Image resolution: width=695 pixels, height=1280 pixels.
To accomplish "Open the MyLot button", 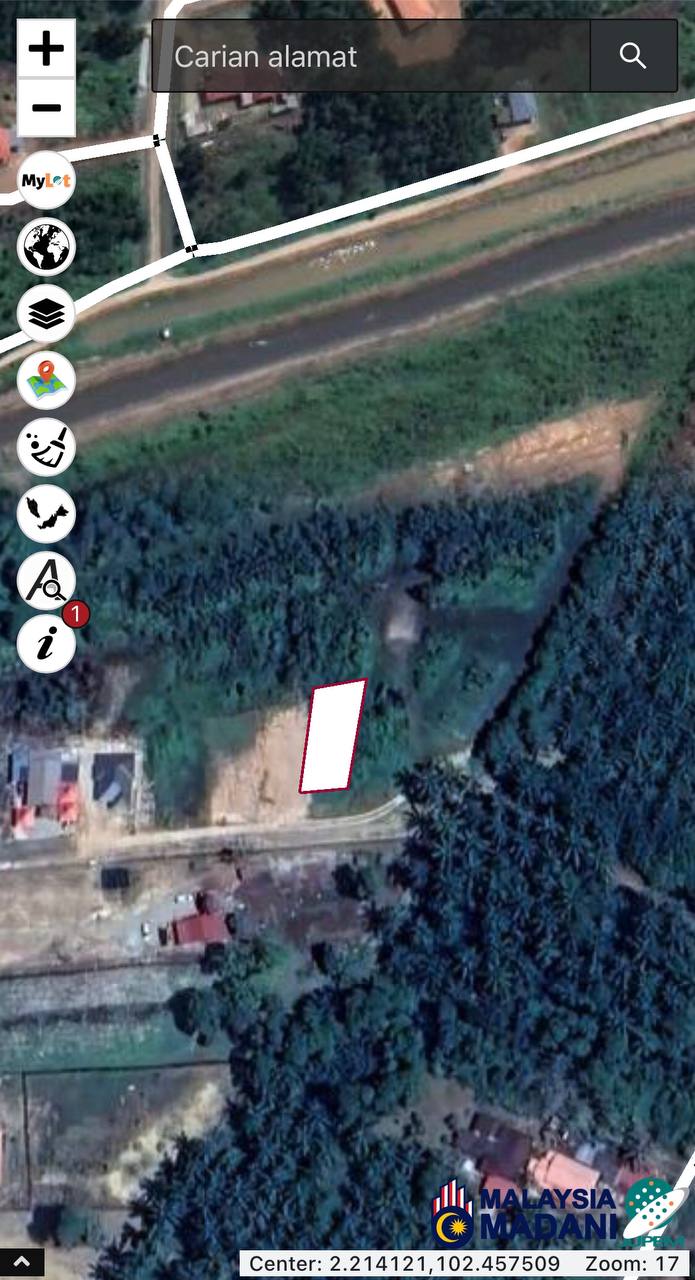I will click(x=46, y=180).
